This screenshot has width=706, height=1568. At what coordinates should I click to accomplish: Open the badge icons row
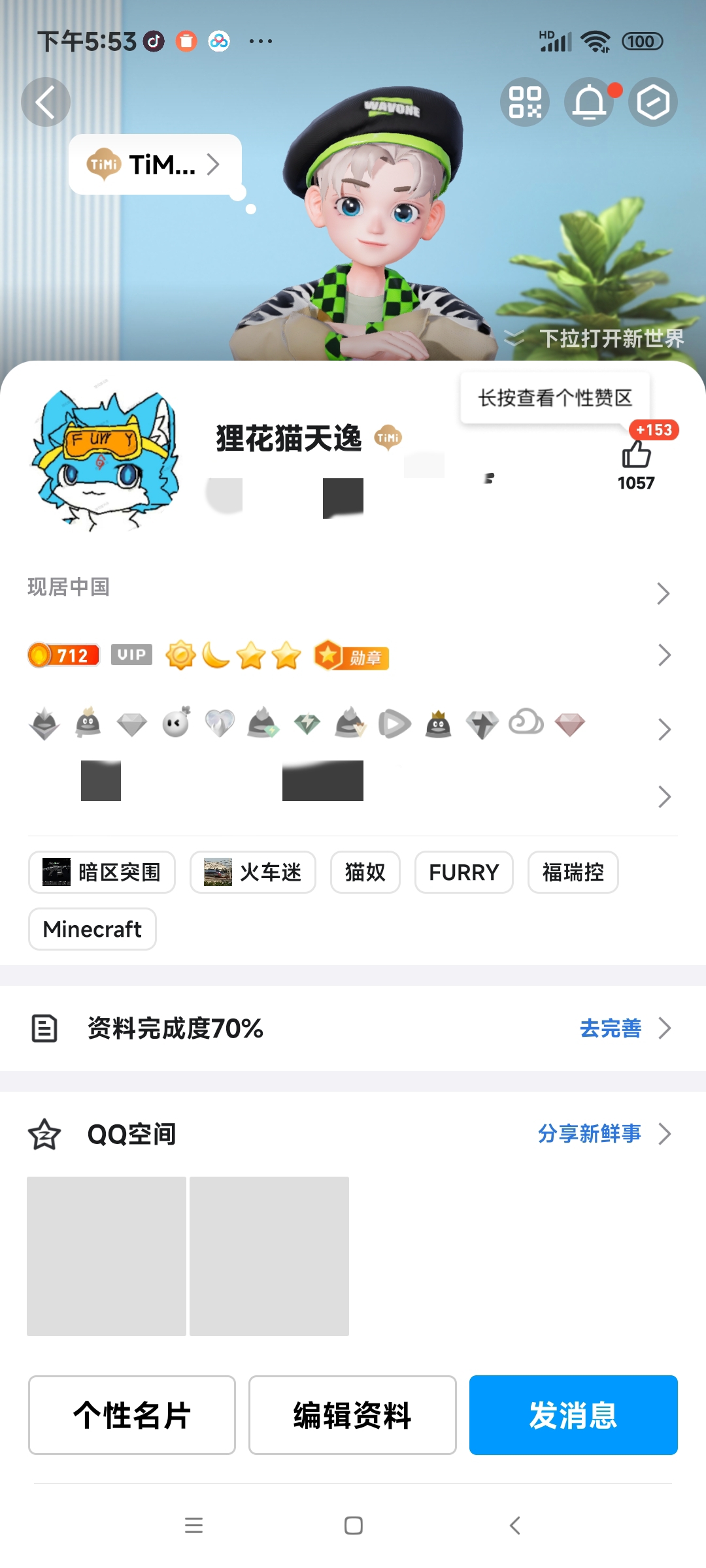click(x=353, y=725)
